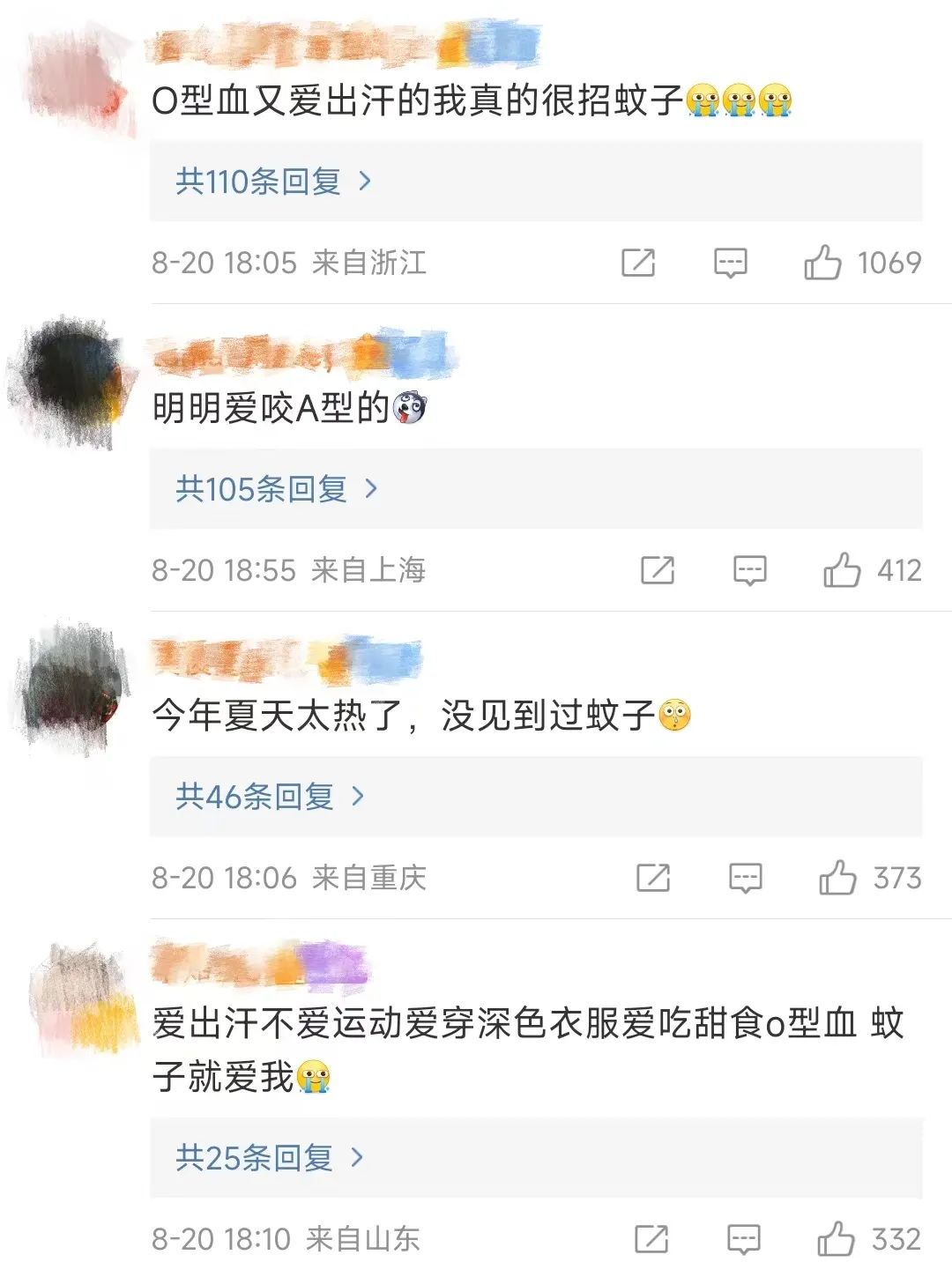View the 共46条回复 replies
Screen dimensions: 952x1277
[x=270, y=797]
